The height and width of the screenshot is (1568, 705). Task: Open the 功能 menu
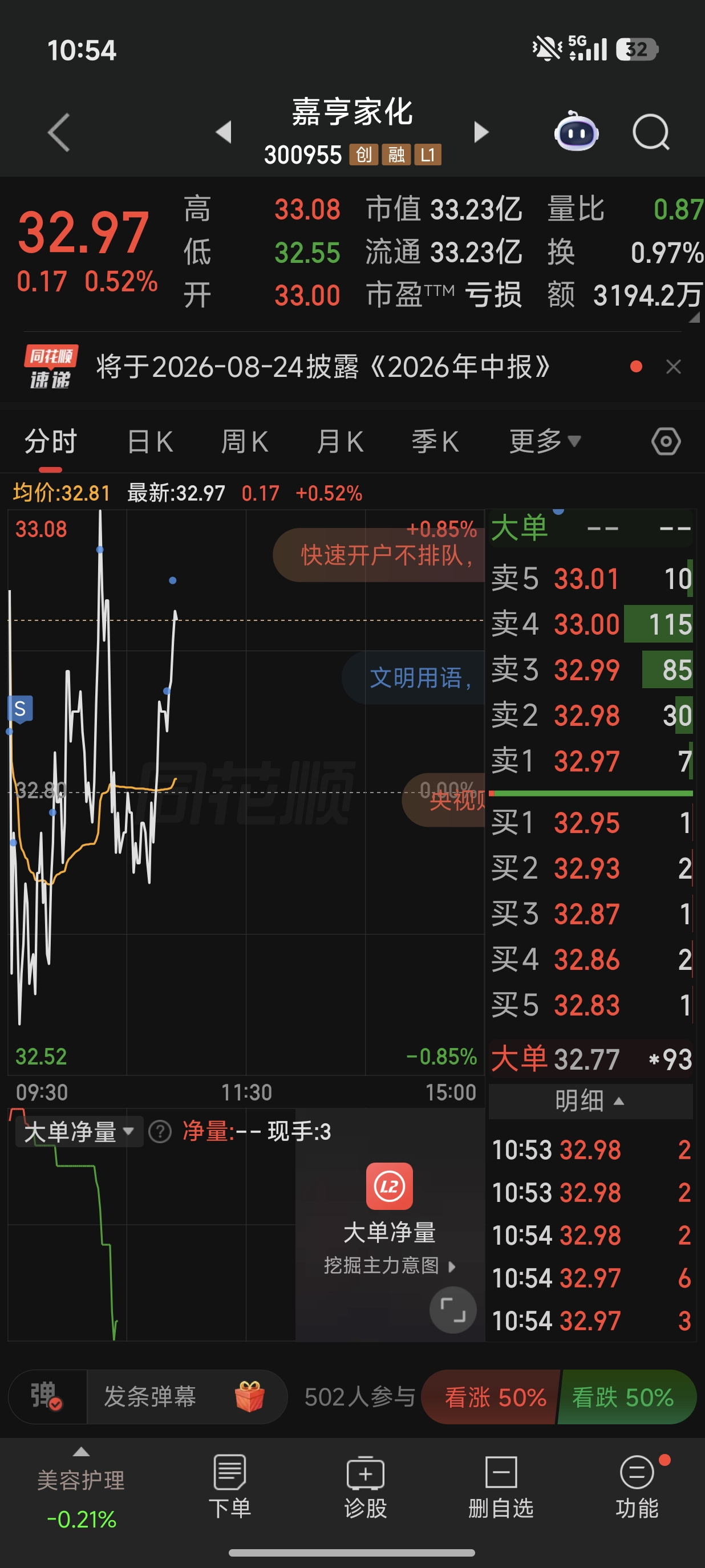637,1486
